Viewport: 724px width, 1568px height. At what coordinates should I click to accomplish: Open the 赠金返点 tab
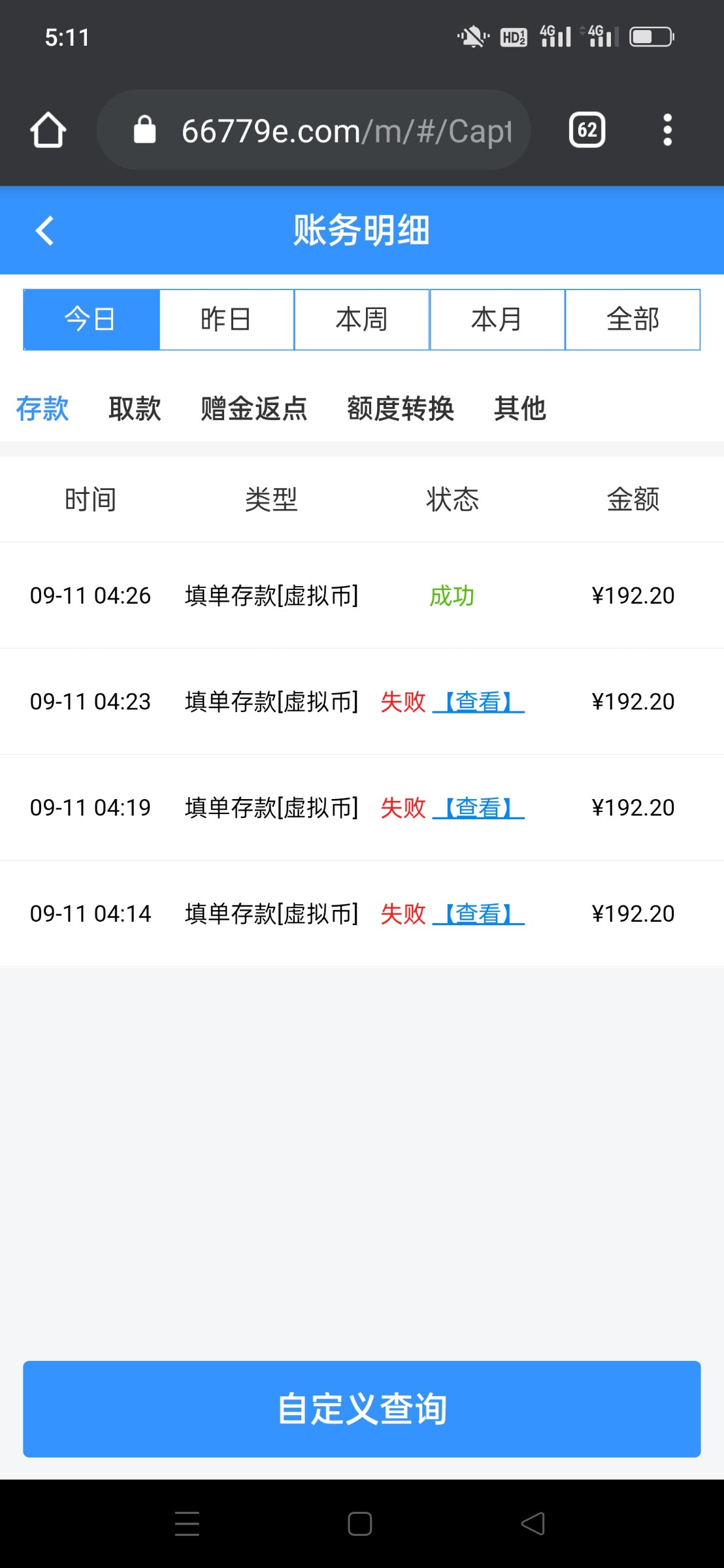254,409
